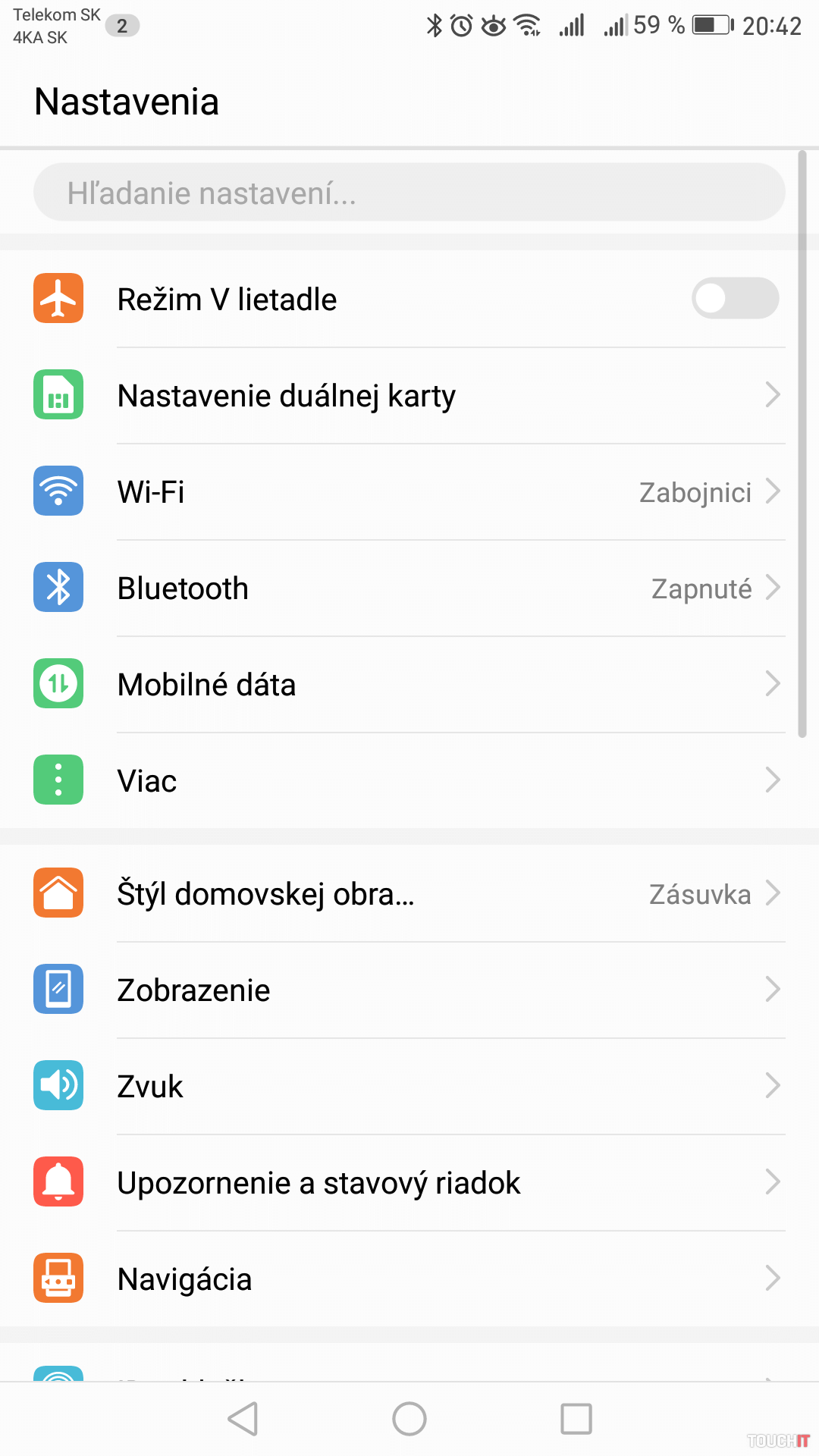This screenshot has height=1456, width=819.
Task: Open Nastavenie duálnej karty
Action: point(409,395)
